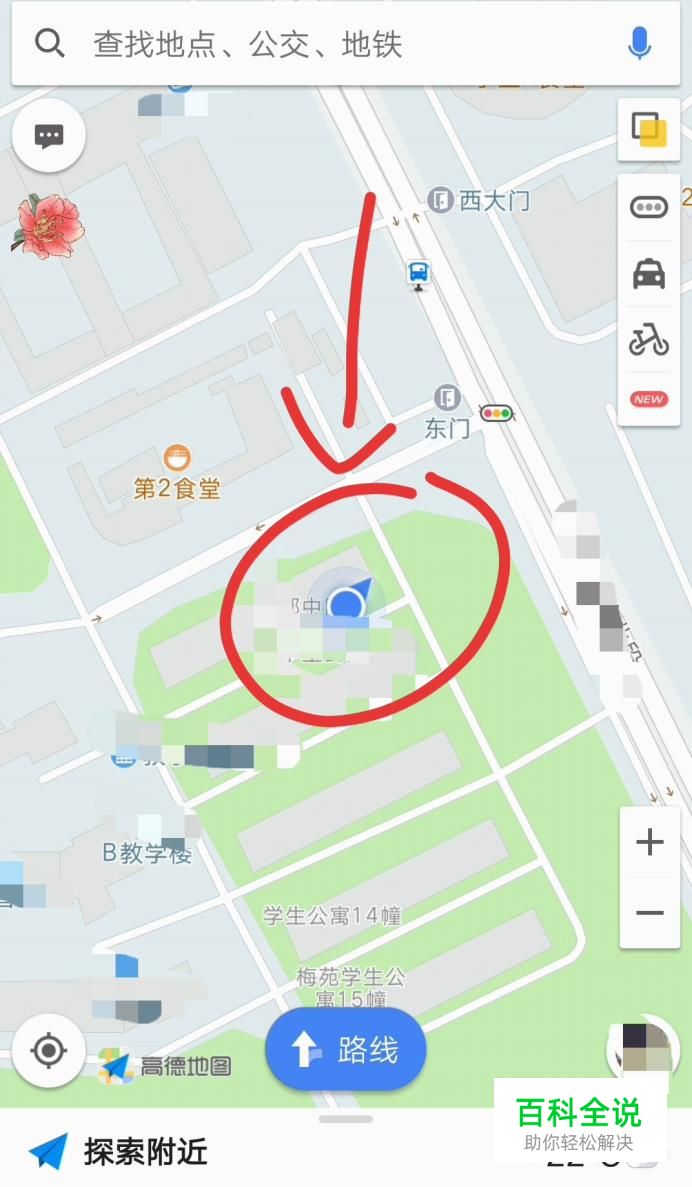The image size is (692, 1187).
Task: Open the message feedback bubble
Action: click(49, 137)
